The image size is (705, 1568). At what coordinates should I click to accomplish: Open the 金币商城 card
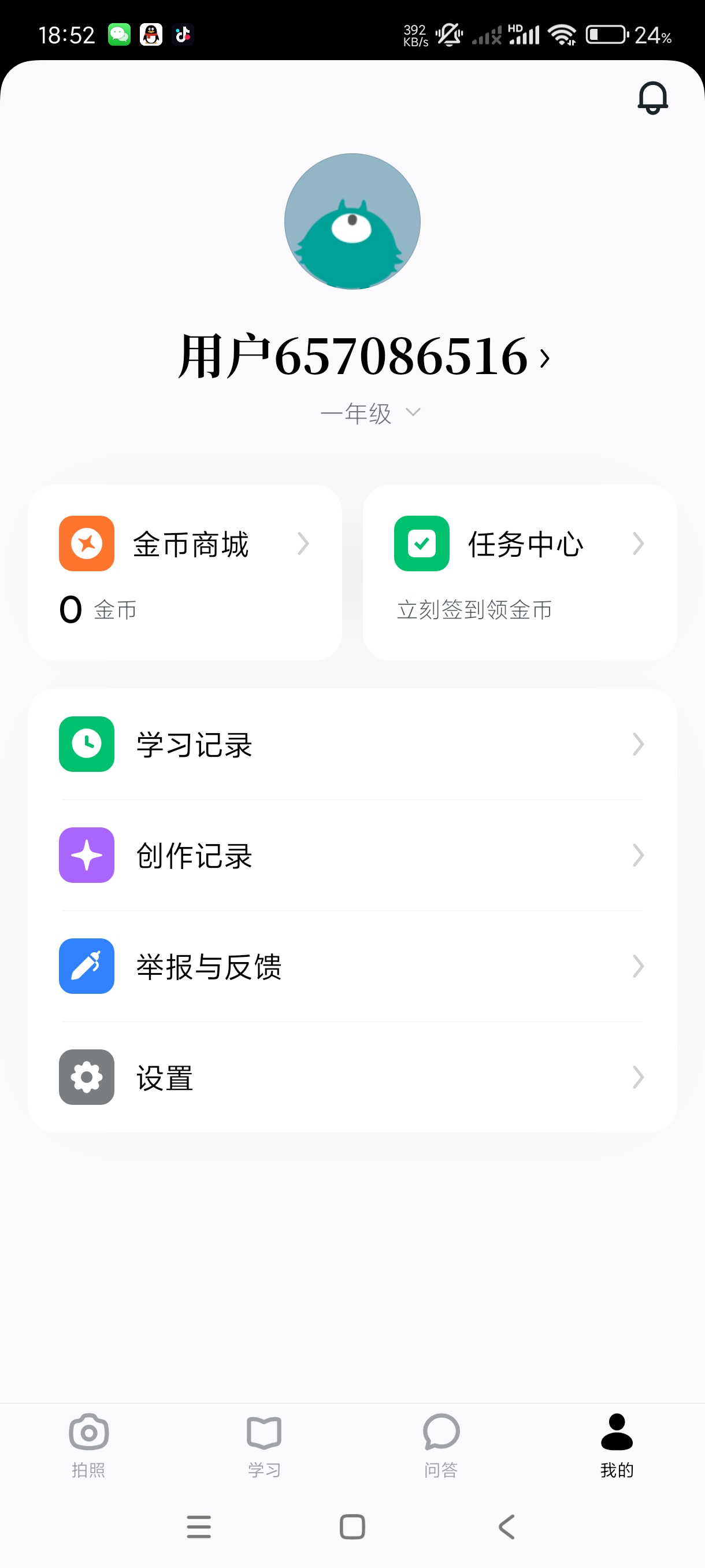pos(184,572)
